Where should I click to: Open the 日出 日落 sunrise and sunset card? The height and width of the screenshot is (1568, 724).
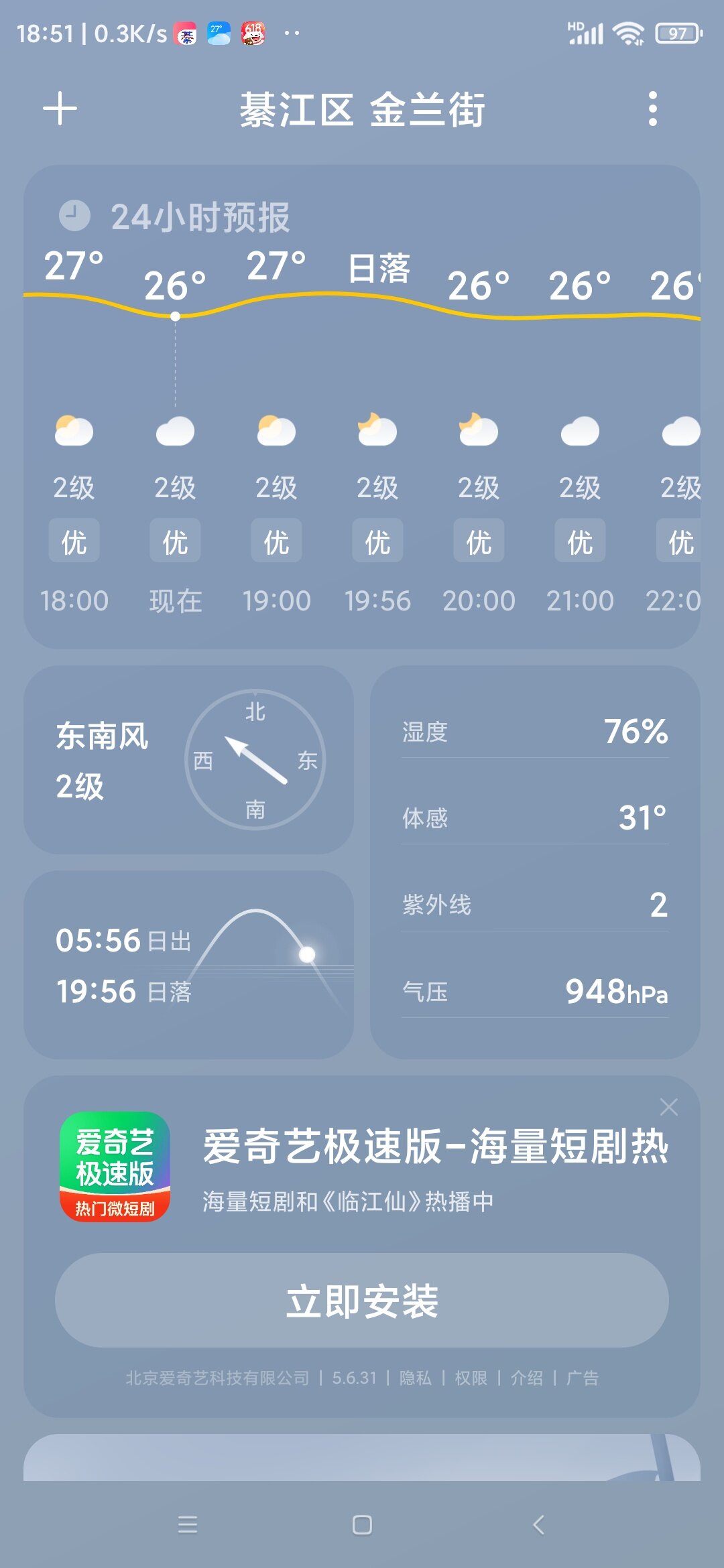(x=188, y=965)
